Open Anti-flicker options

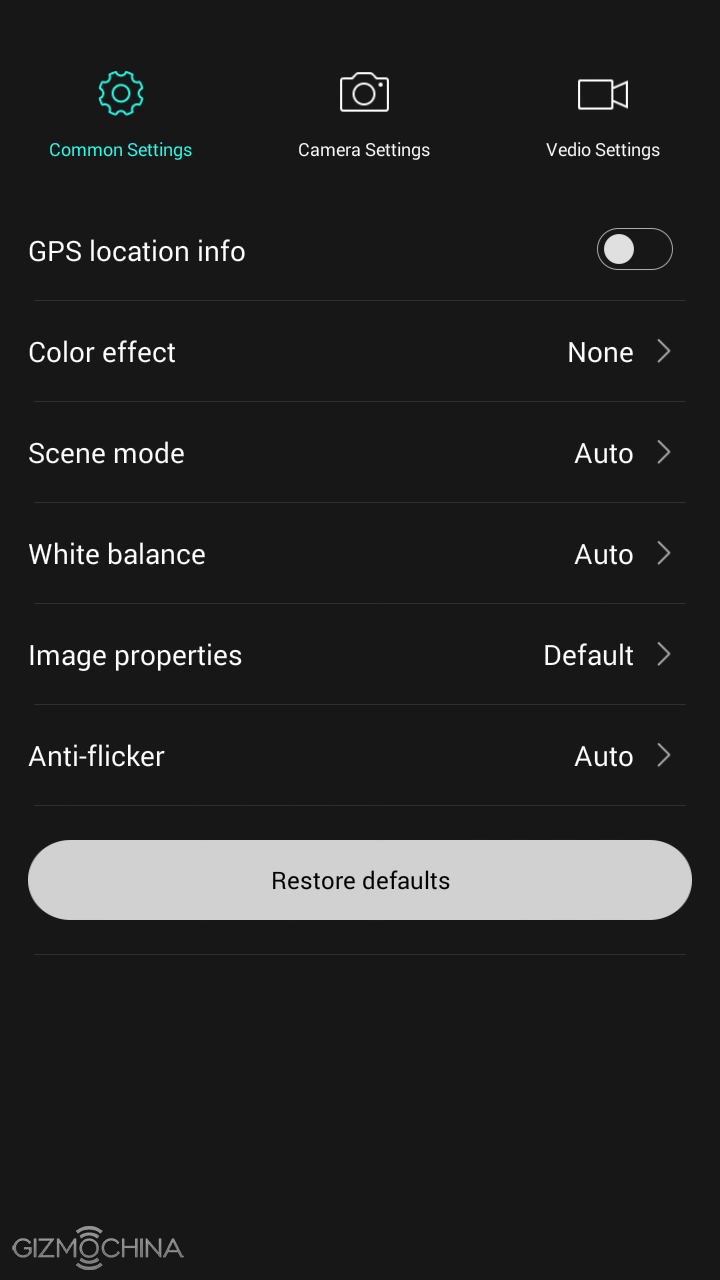point(360,756)
